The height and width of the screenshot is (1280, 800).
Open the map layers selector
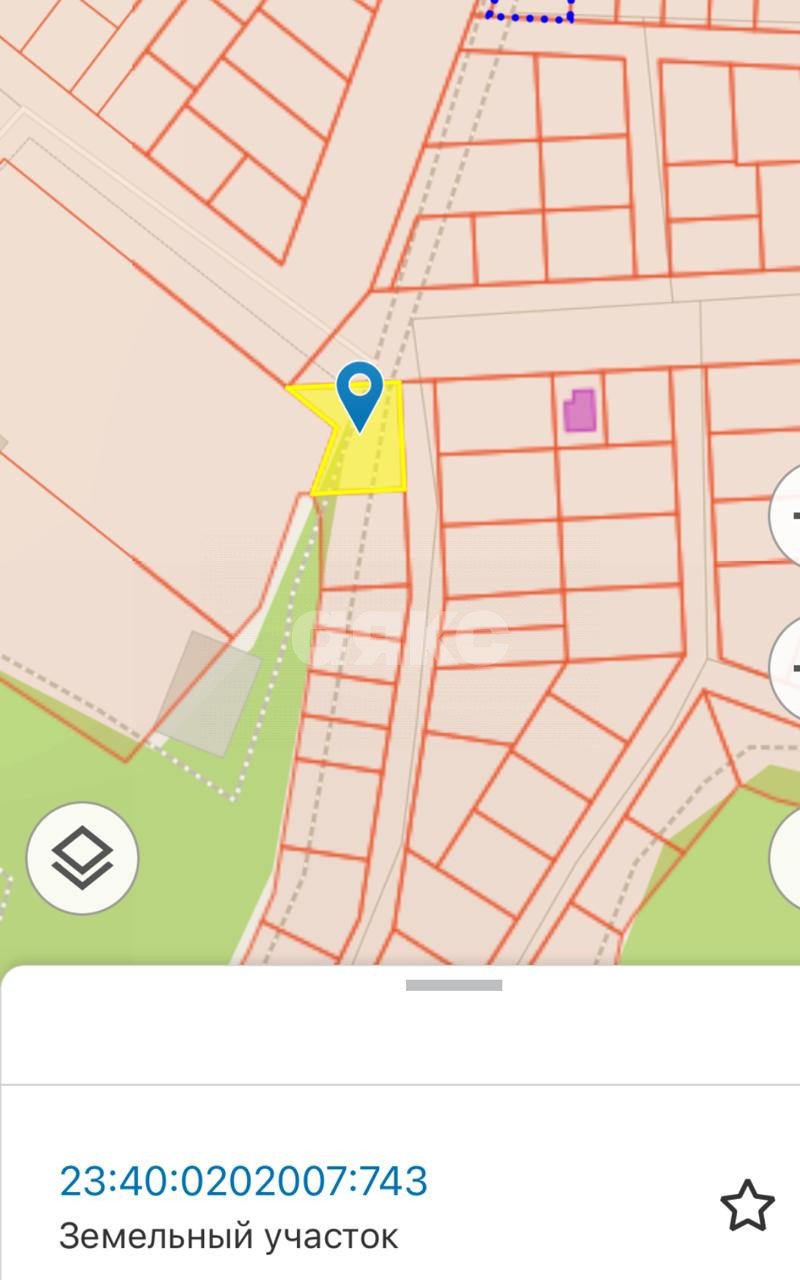82,858
